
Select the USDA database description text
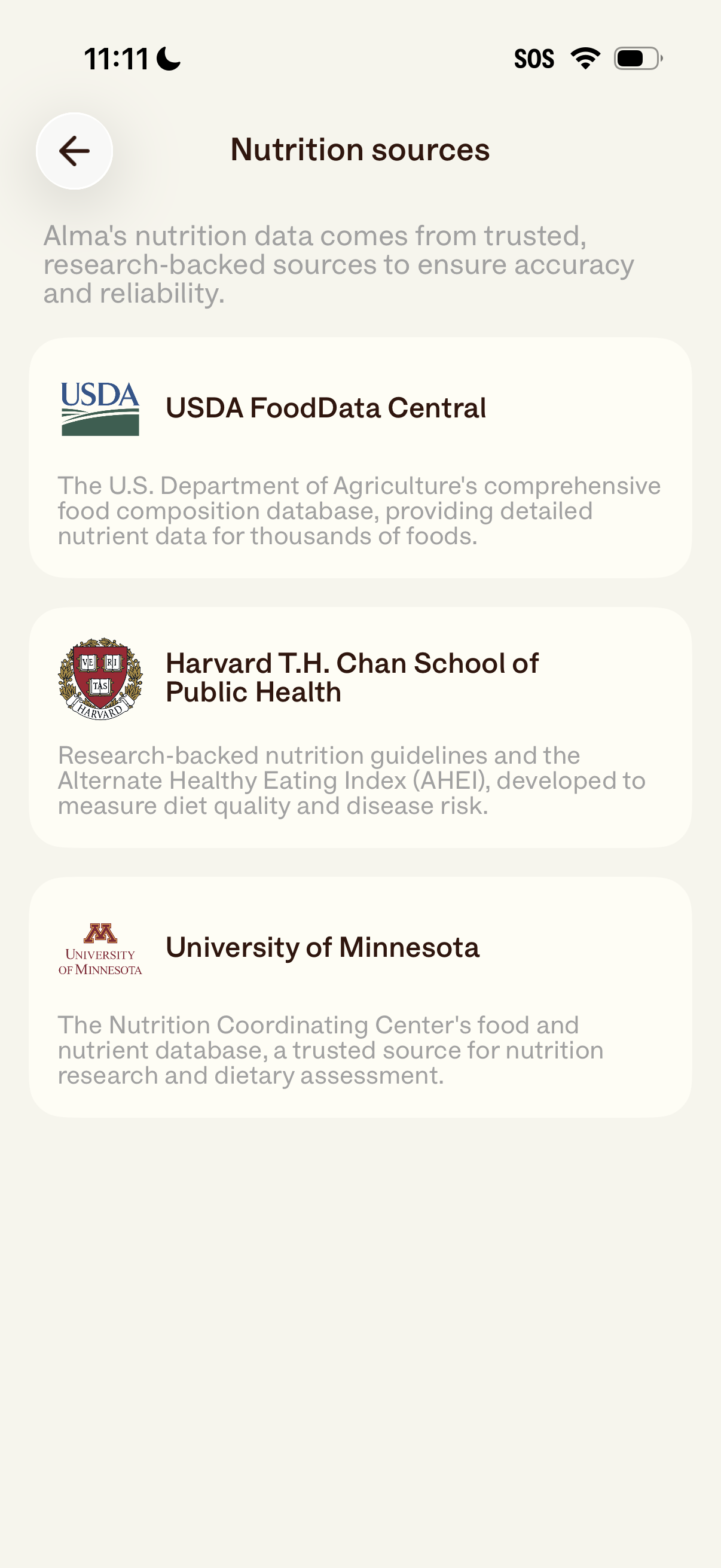coord(359,511)
